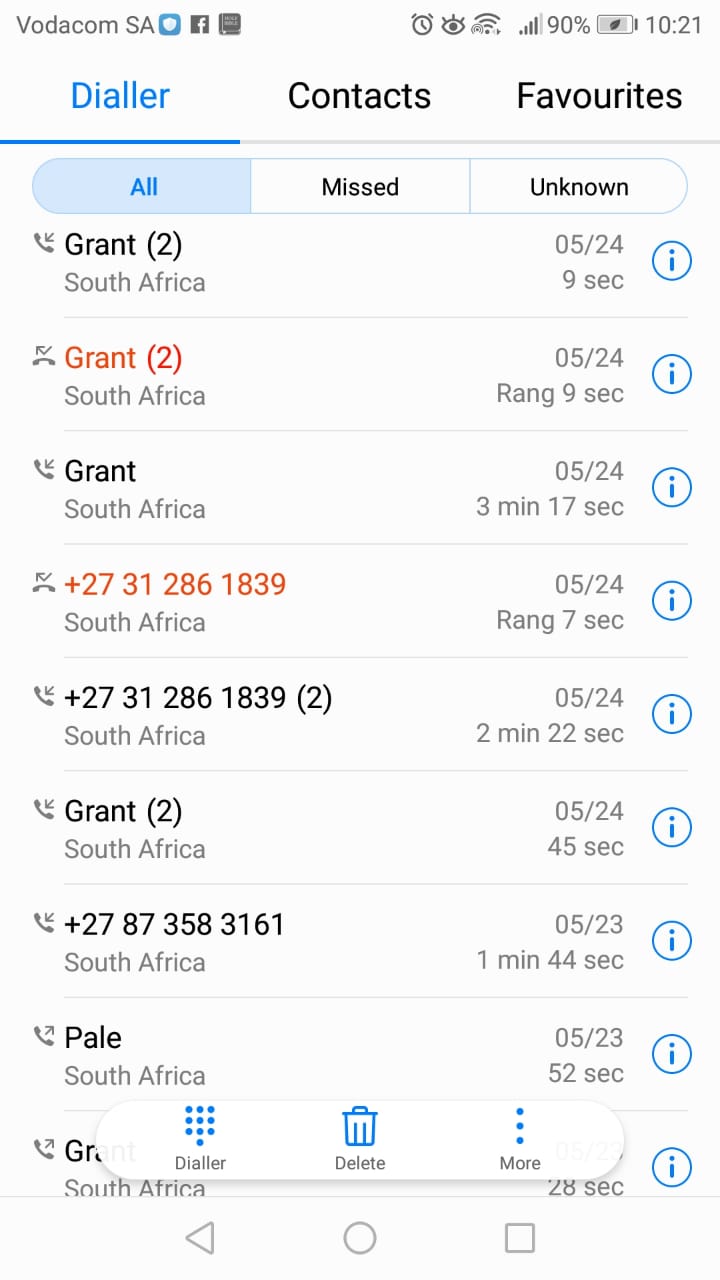Filter the call log by Missed
720x1280 pixels.
(360, 187)
